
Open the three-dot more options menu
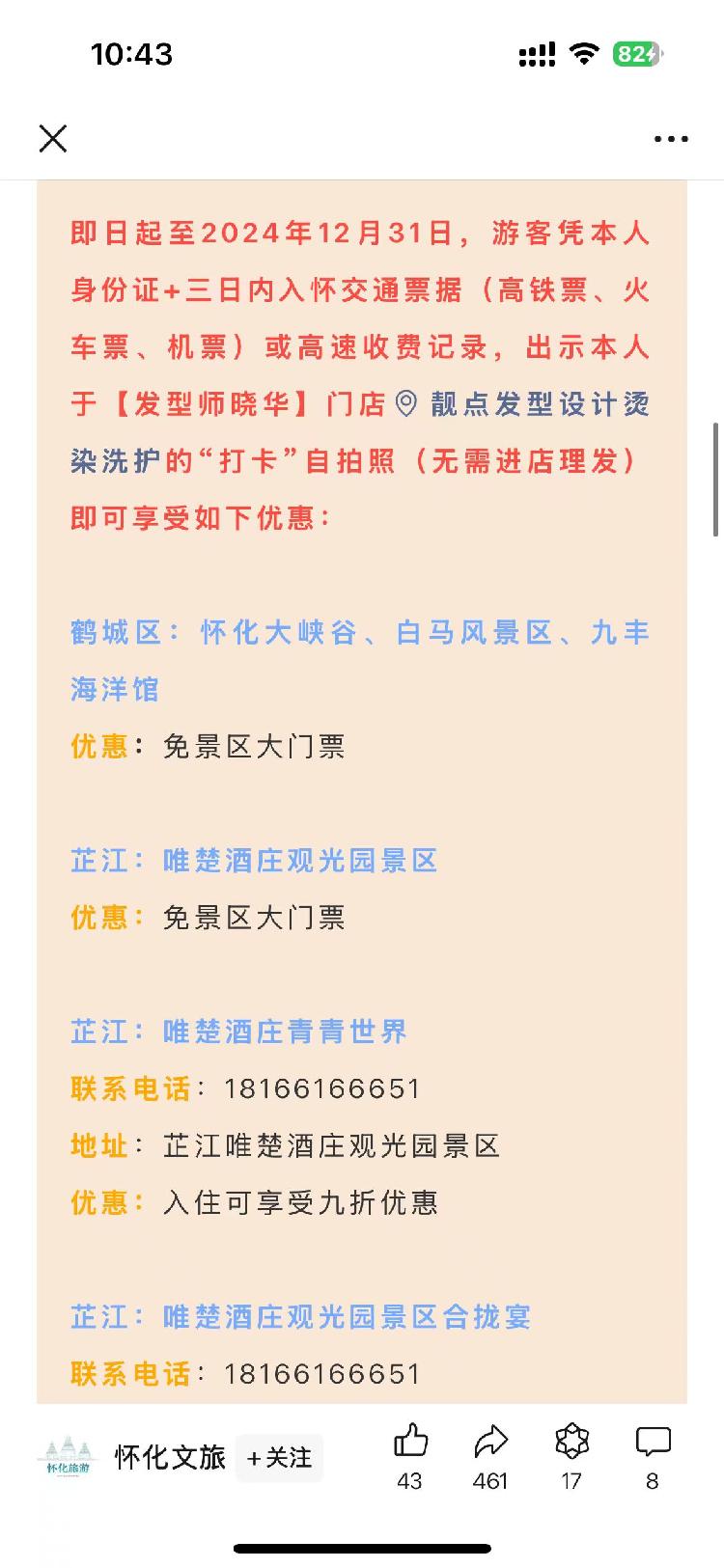[670, 138]
